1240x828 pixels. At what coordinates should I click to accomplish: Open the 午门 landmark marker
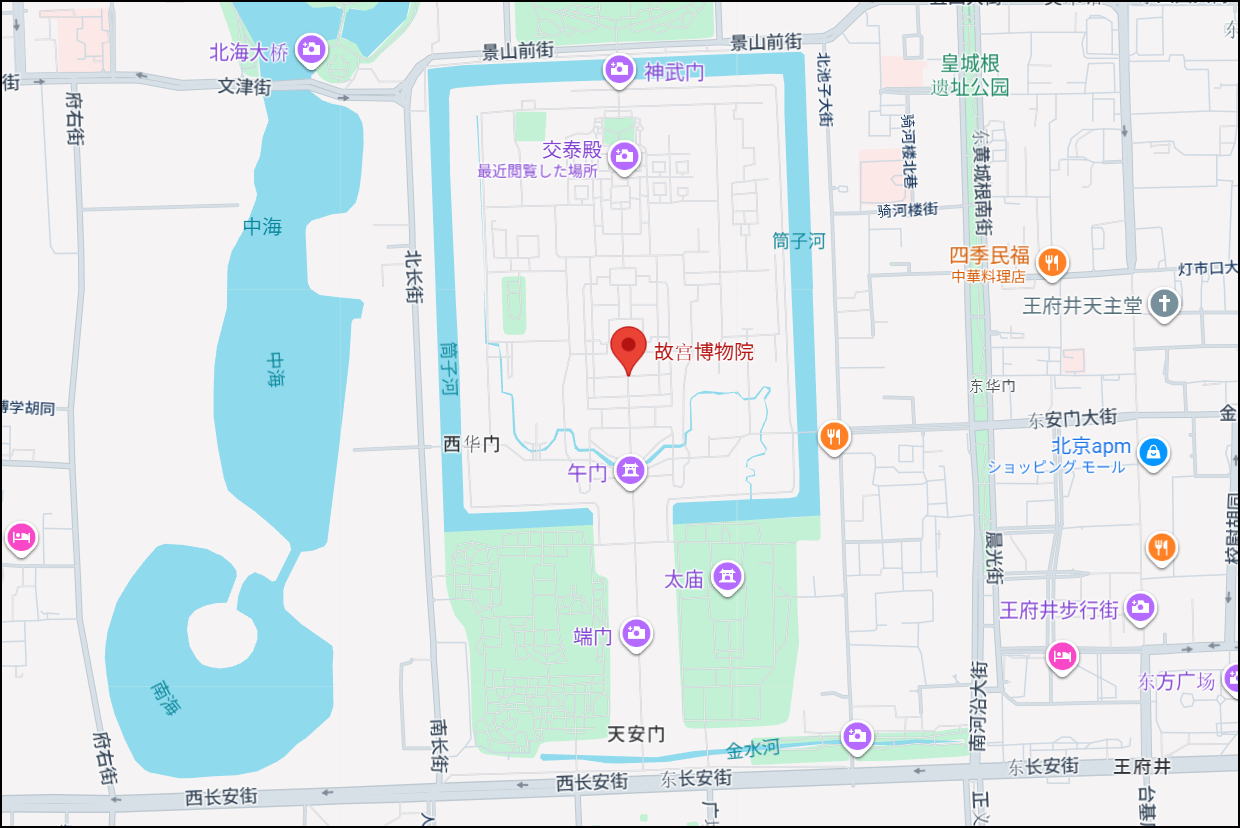(630, 470)
